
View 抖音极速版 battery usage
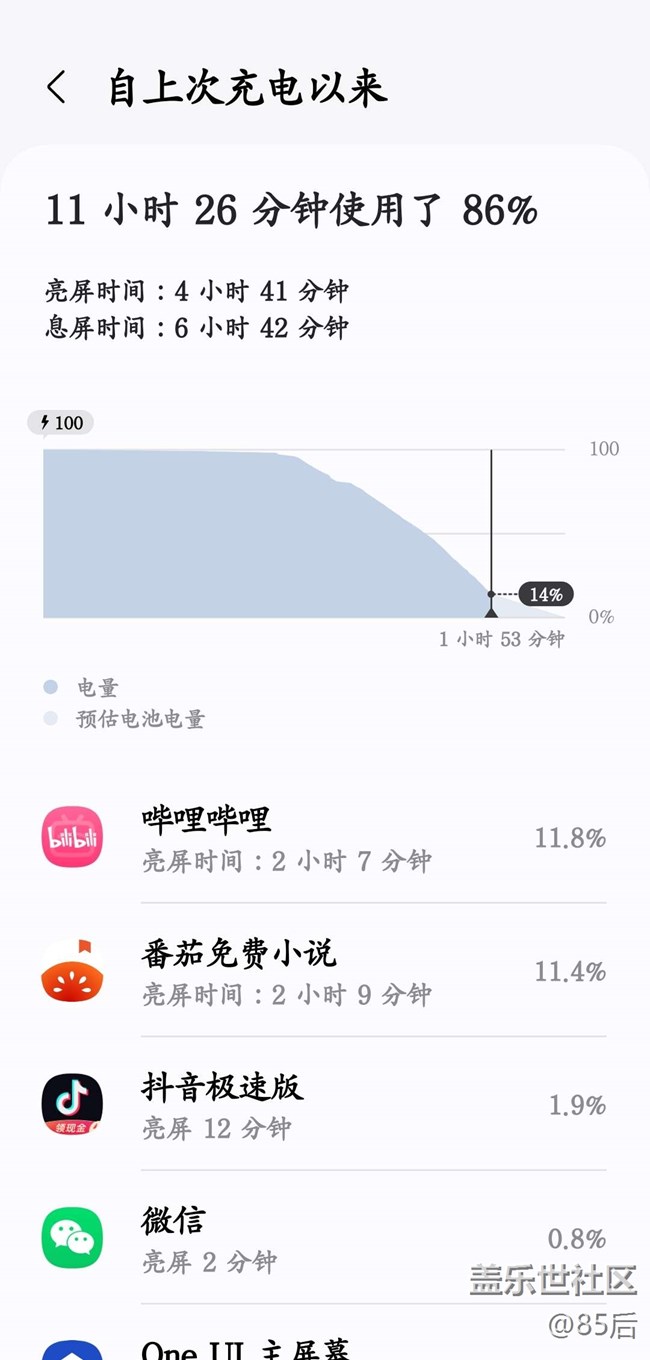[325, 1105]
